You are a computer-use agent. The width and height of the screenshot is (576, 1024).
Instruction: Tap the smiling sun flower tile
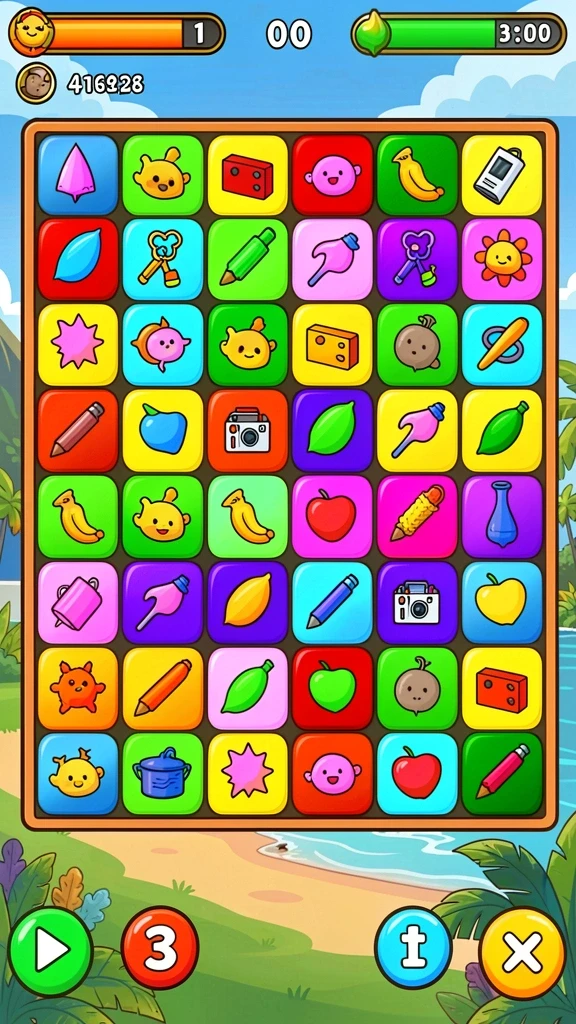click(502, 259)
